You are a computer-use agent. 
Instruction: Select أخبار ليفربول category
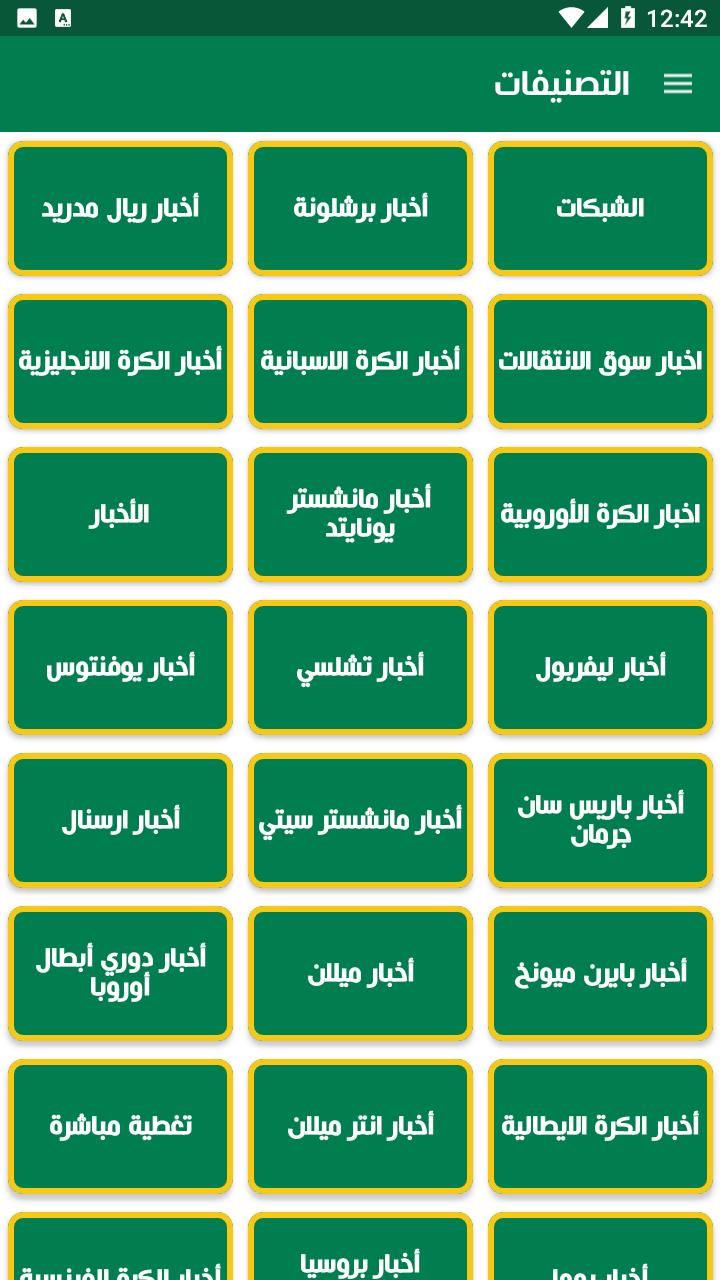[x=600, y=667]
